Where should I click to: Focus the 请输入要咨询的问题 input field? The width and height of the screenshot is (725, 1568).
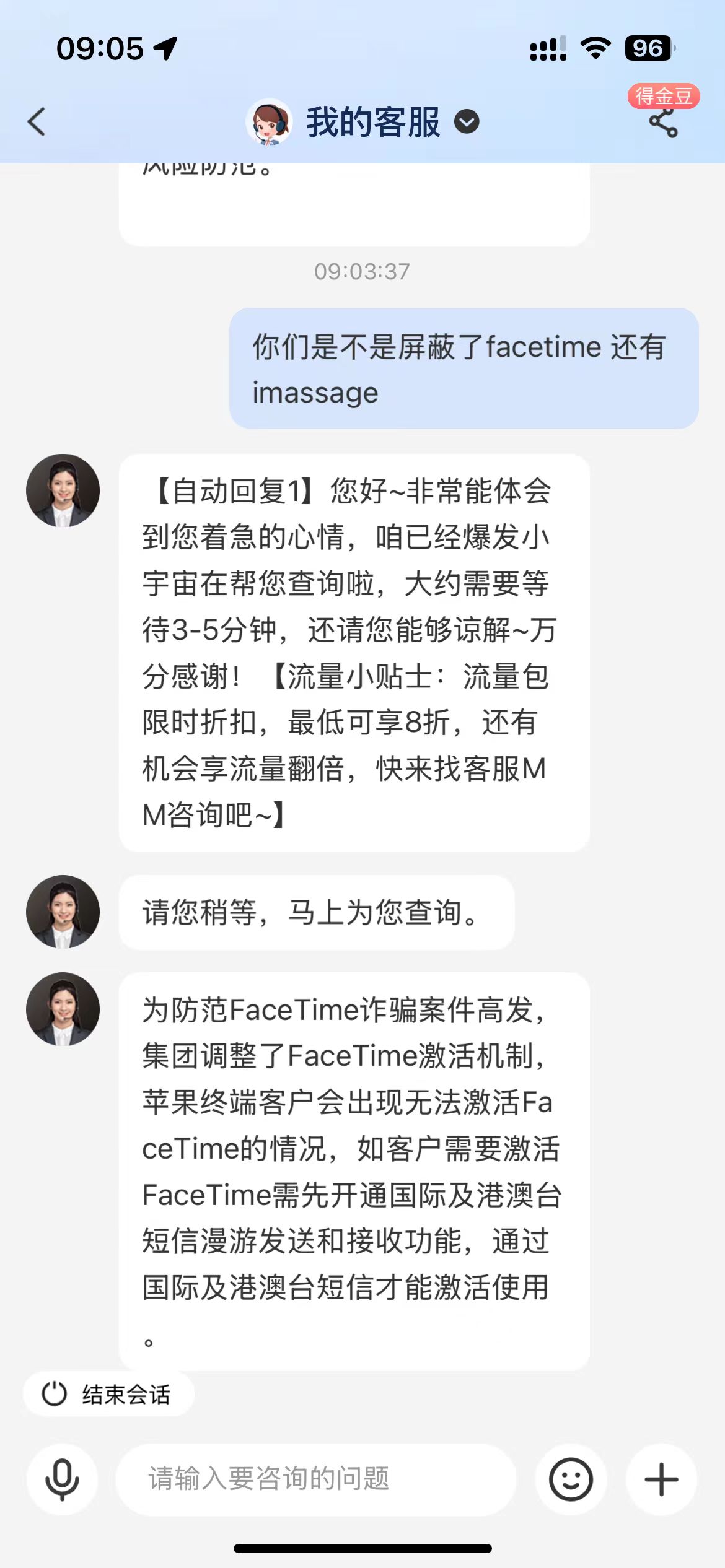pos(316,1480)
